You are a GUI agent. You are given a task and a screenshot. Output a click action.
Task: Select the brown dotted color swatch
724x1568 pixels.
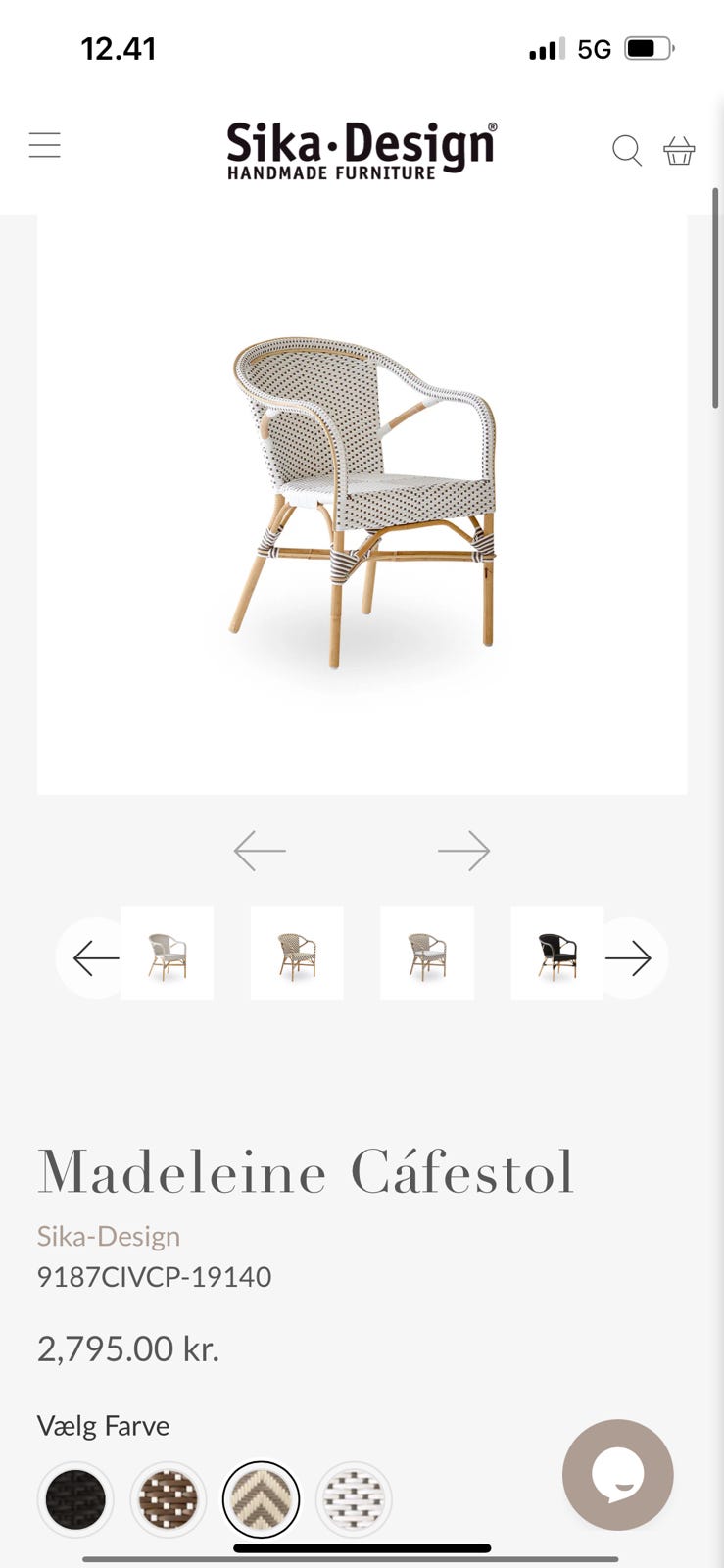168,1499
